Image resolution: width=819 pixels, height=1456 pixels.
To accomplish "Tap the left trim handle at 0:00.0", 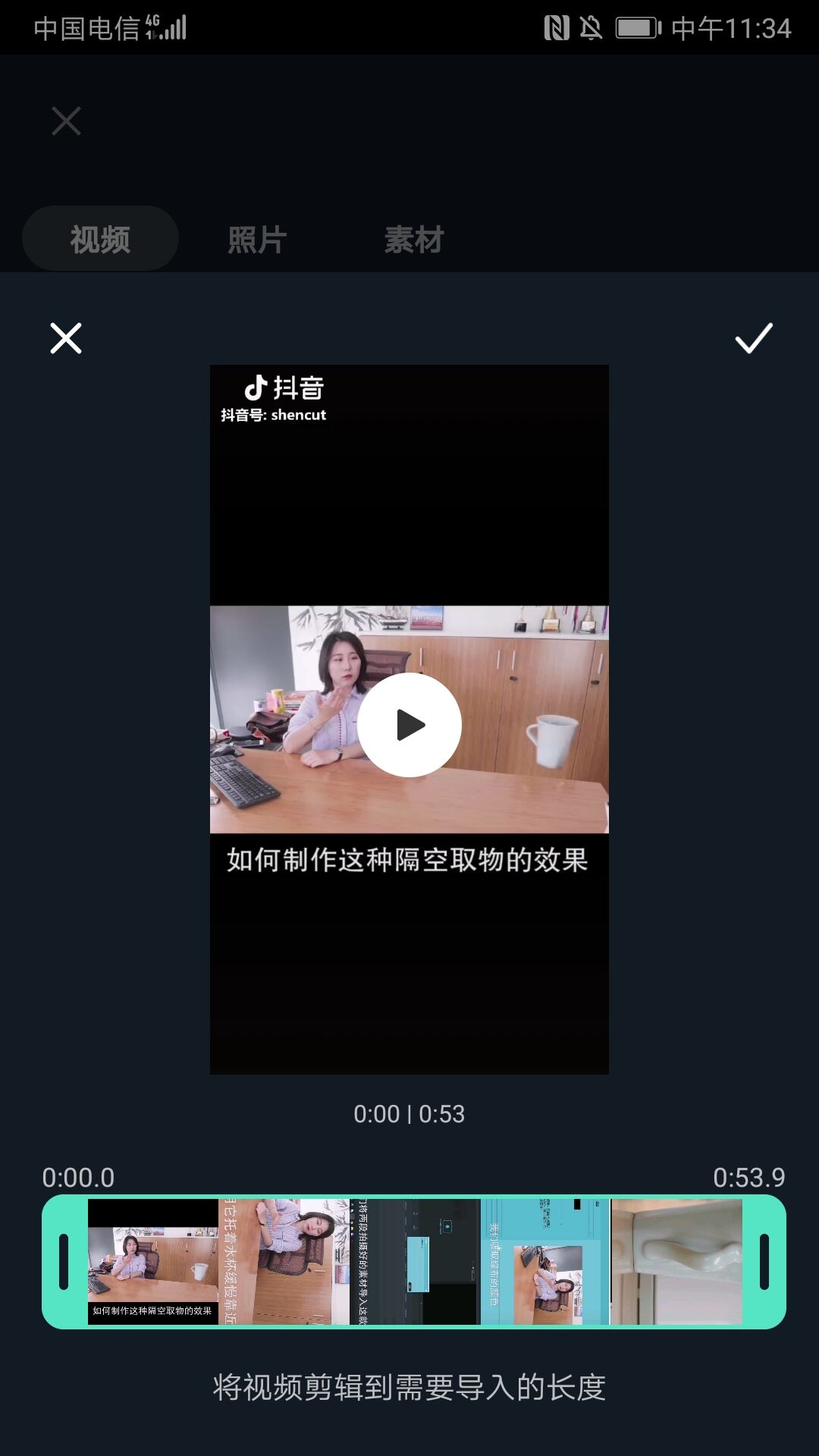I will (x=64, y=1262).
